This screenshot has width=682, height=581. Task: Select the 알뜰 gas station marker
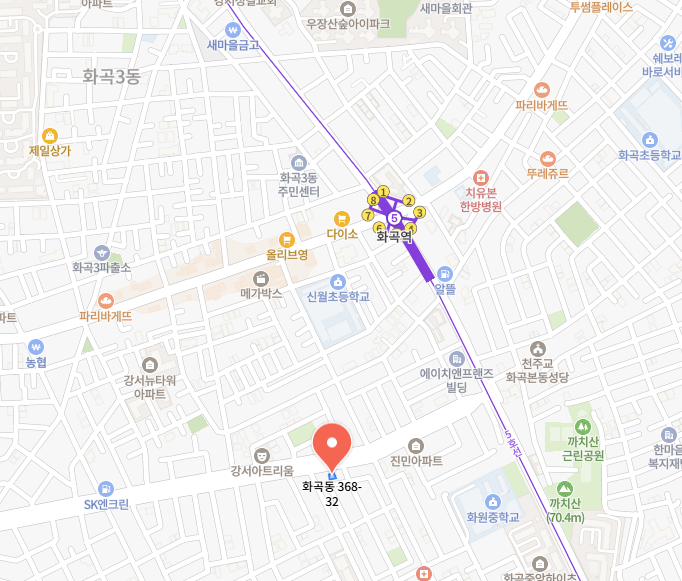point(445,273)
